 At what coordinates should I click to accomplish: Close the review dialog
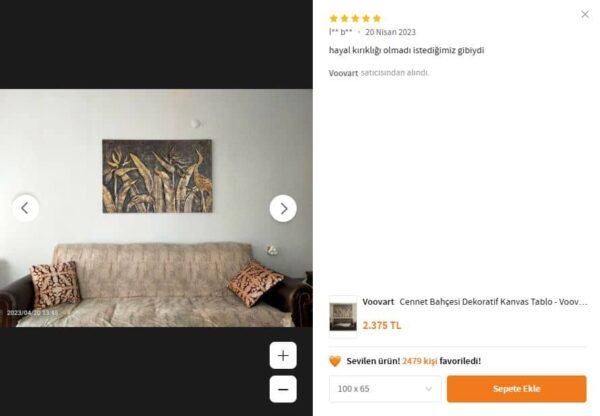pyautogui.click(x=585, y=14)
